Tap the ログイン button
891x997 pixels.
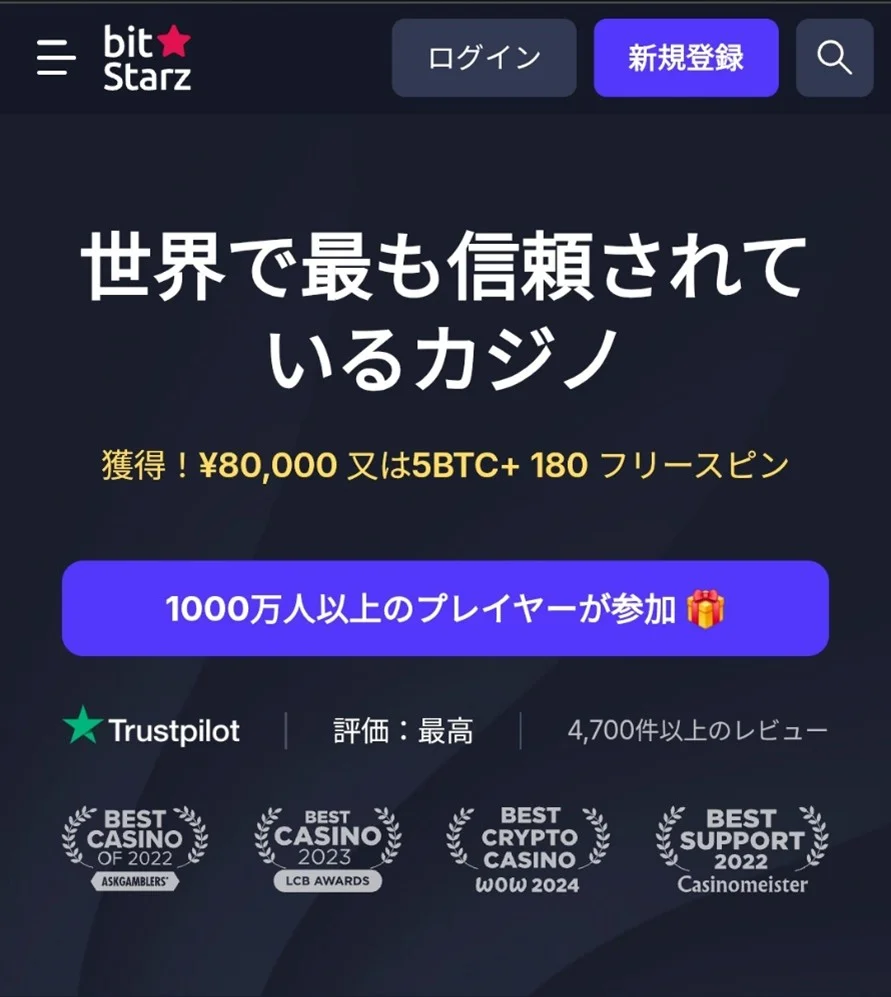484,58
